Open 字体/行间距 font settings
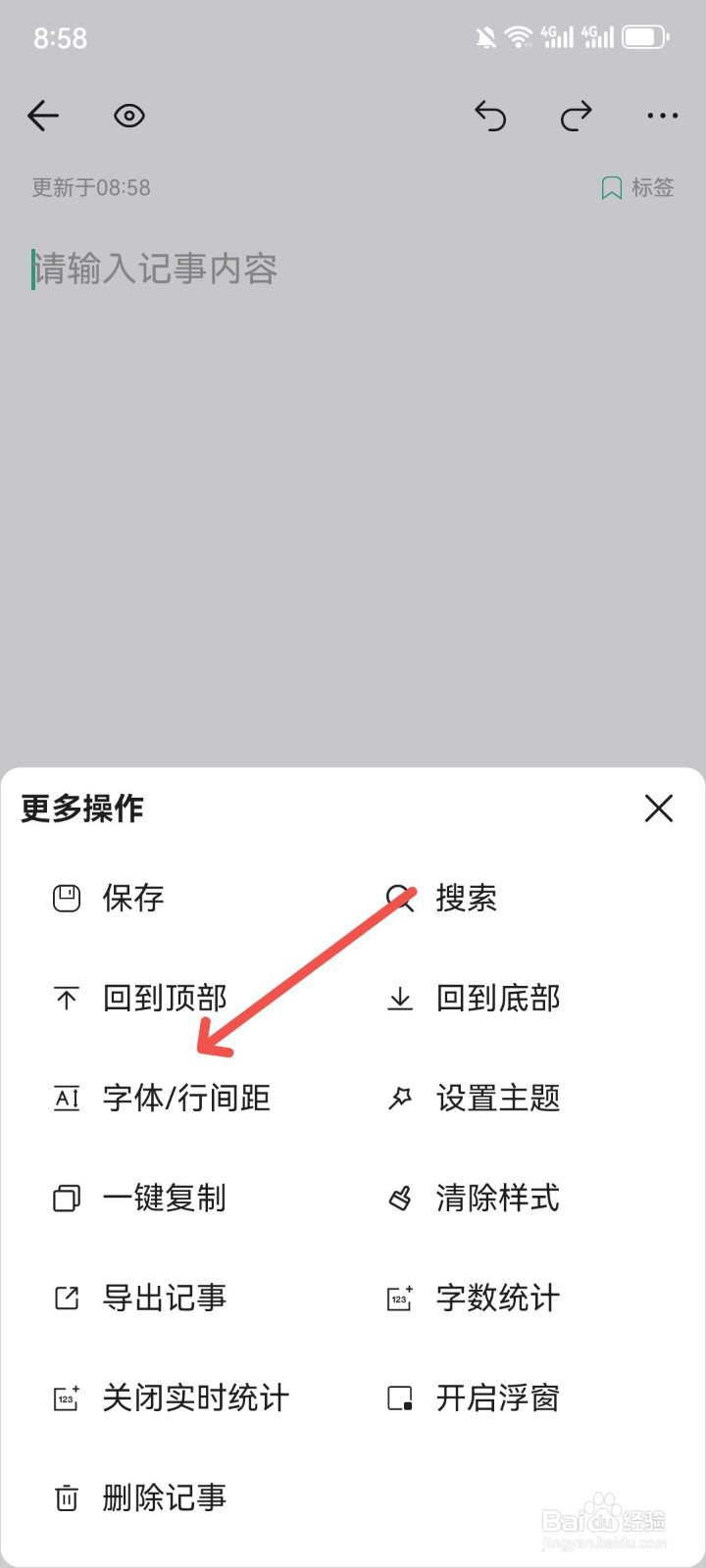This screenshot has height=1568, width=706. (x=187, y=1098)
